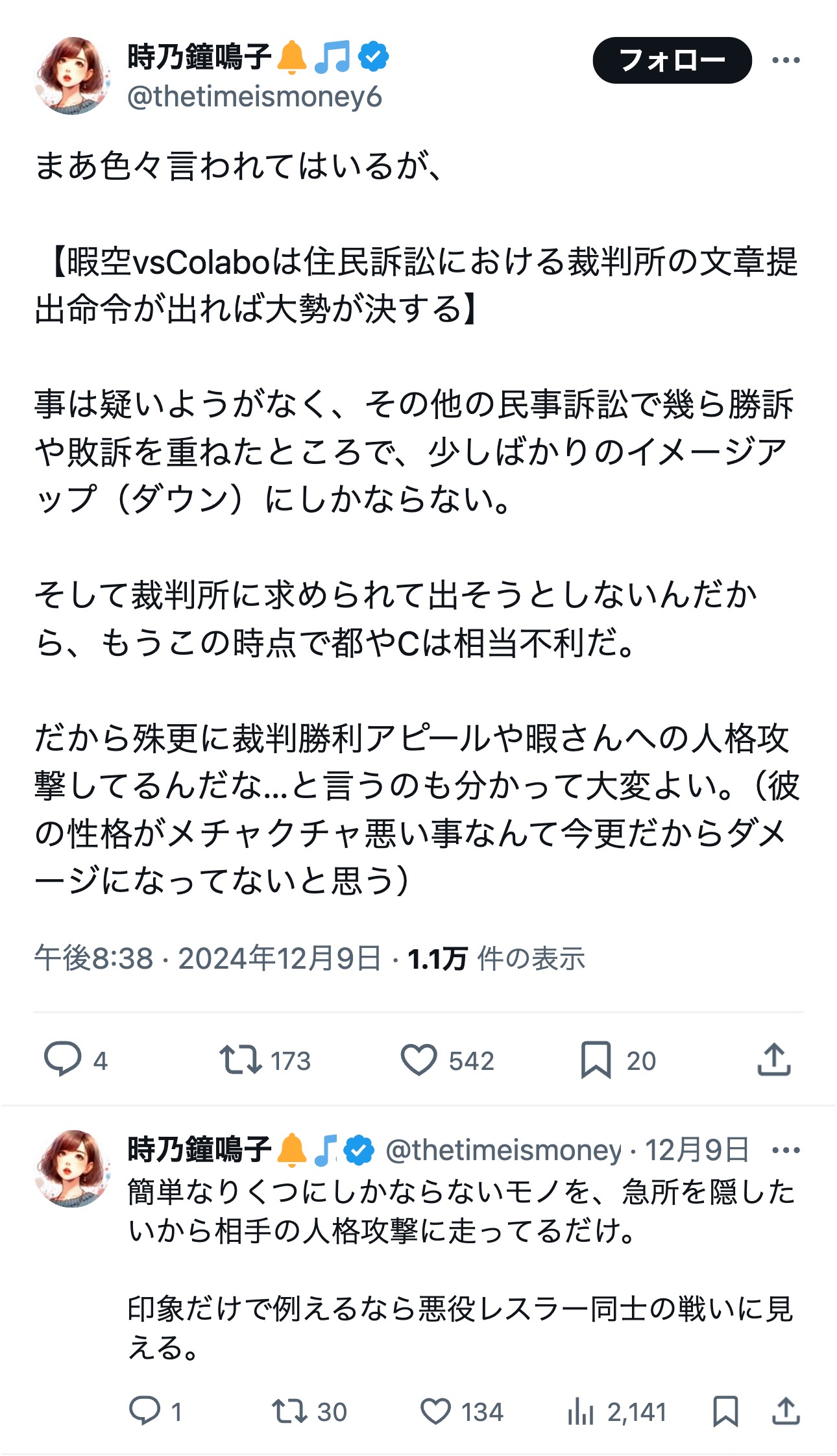Like the main post with 542 likes

click(x=418, y=1060)
